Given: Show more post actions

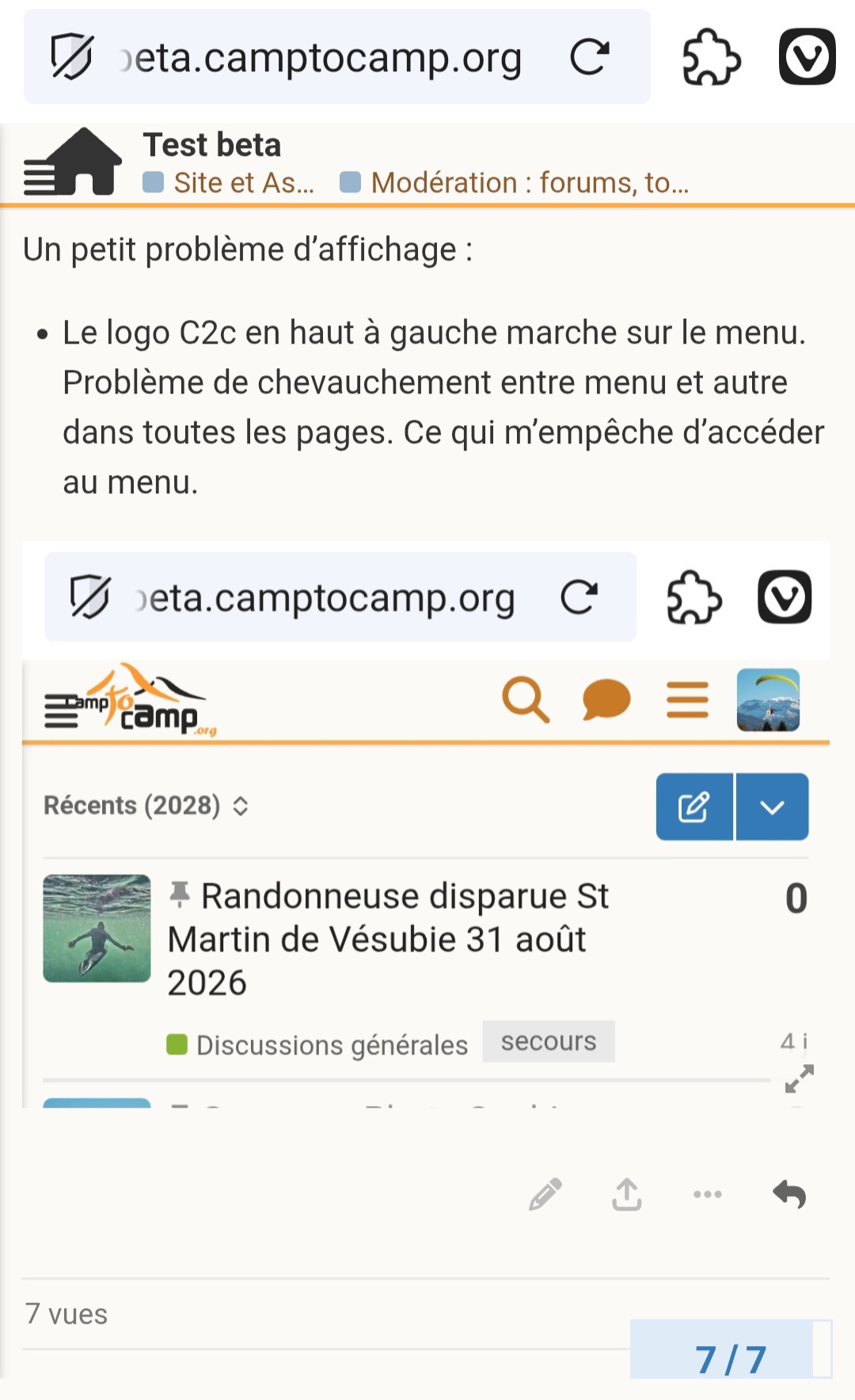Looking at the screenshot, I should [x=707, y=1195].
